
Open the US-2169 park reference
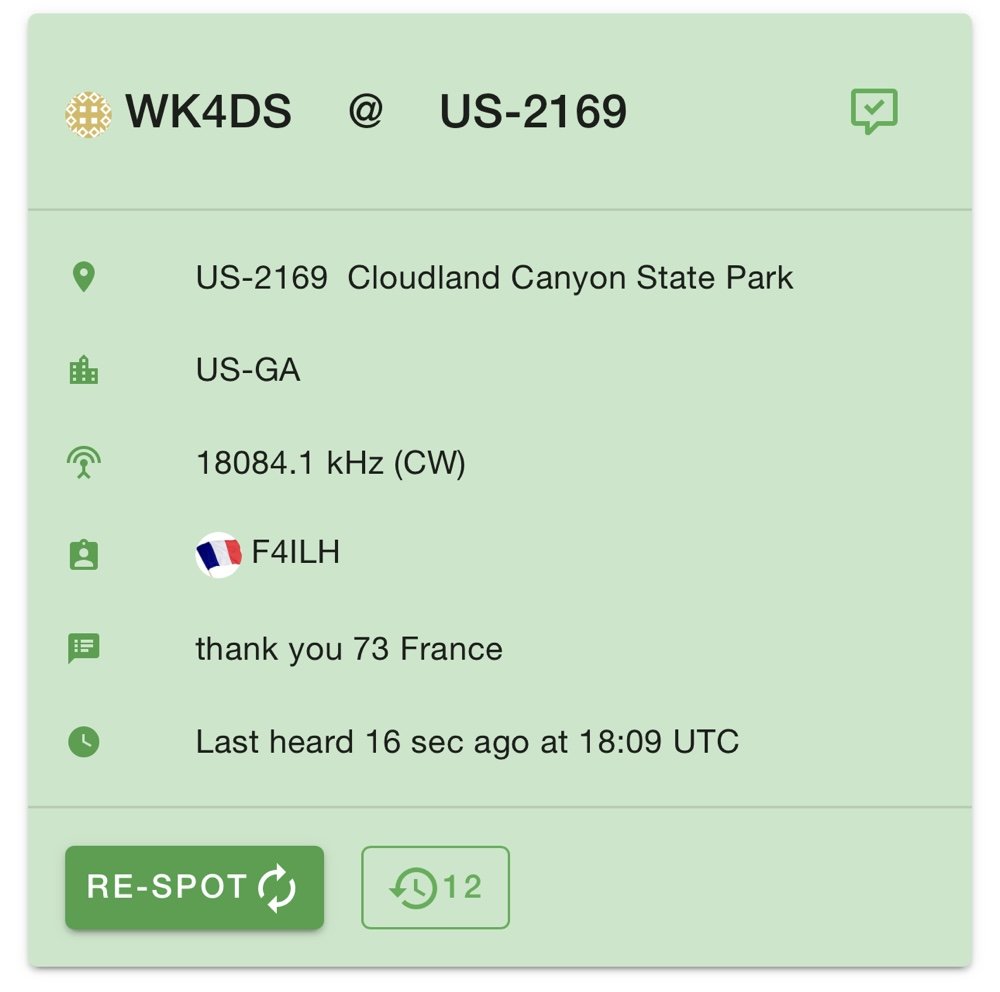(x=533, y=111)
